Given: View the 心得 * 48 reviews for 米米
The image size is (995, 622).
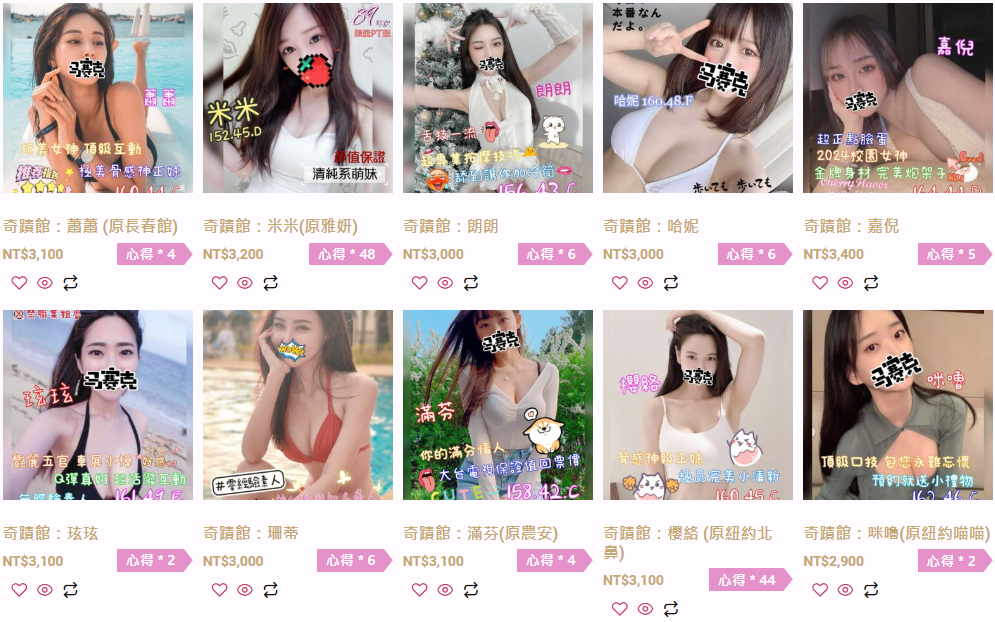Looking at the screenshot, I should coord(347,254).
